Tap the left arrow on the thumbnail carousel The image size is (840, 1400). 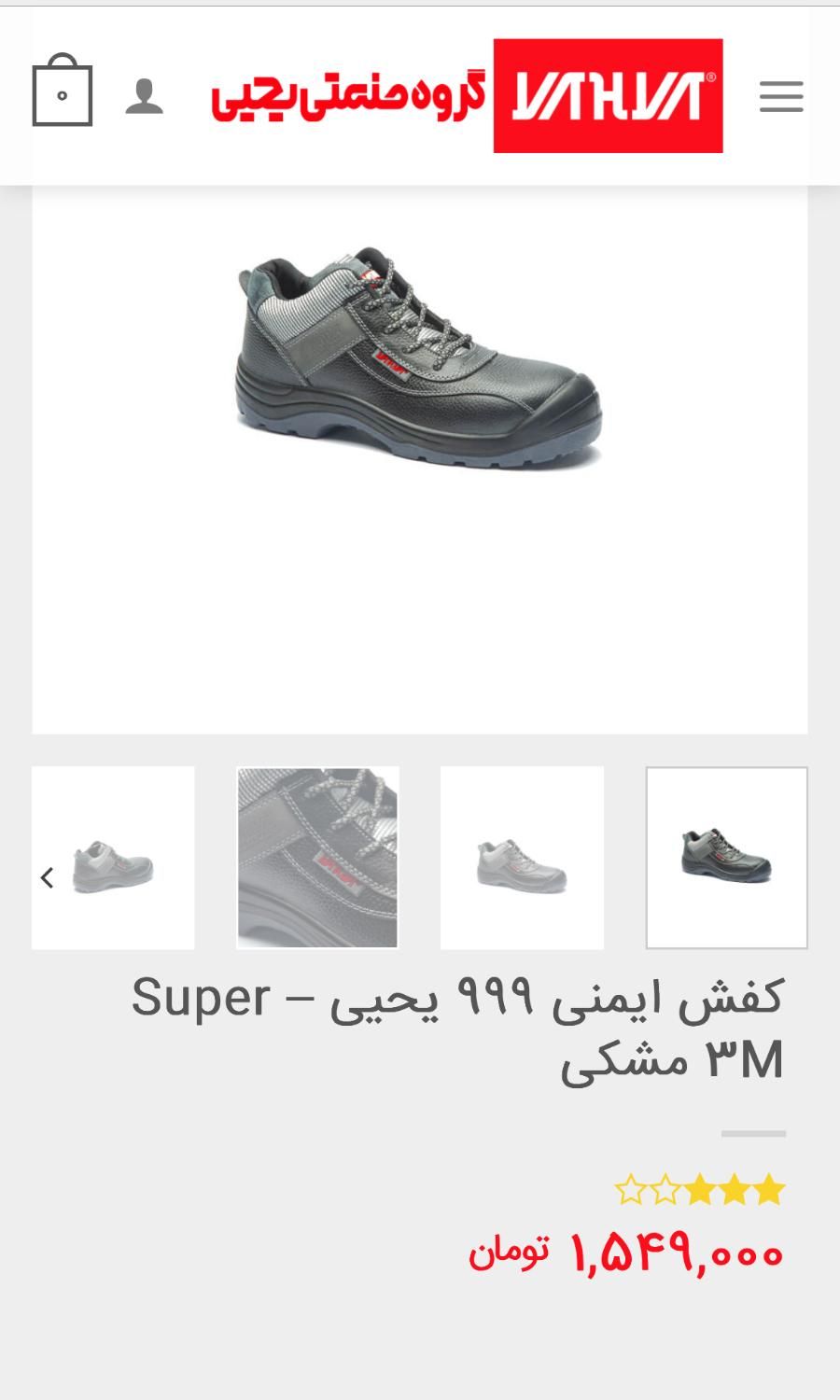coord(47,877)
